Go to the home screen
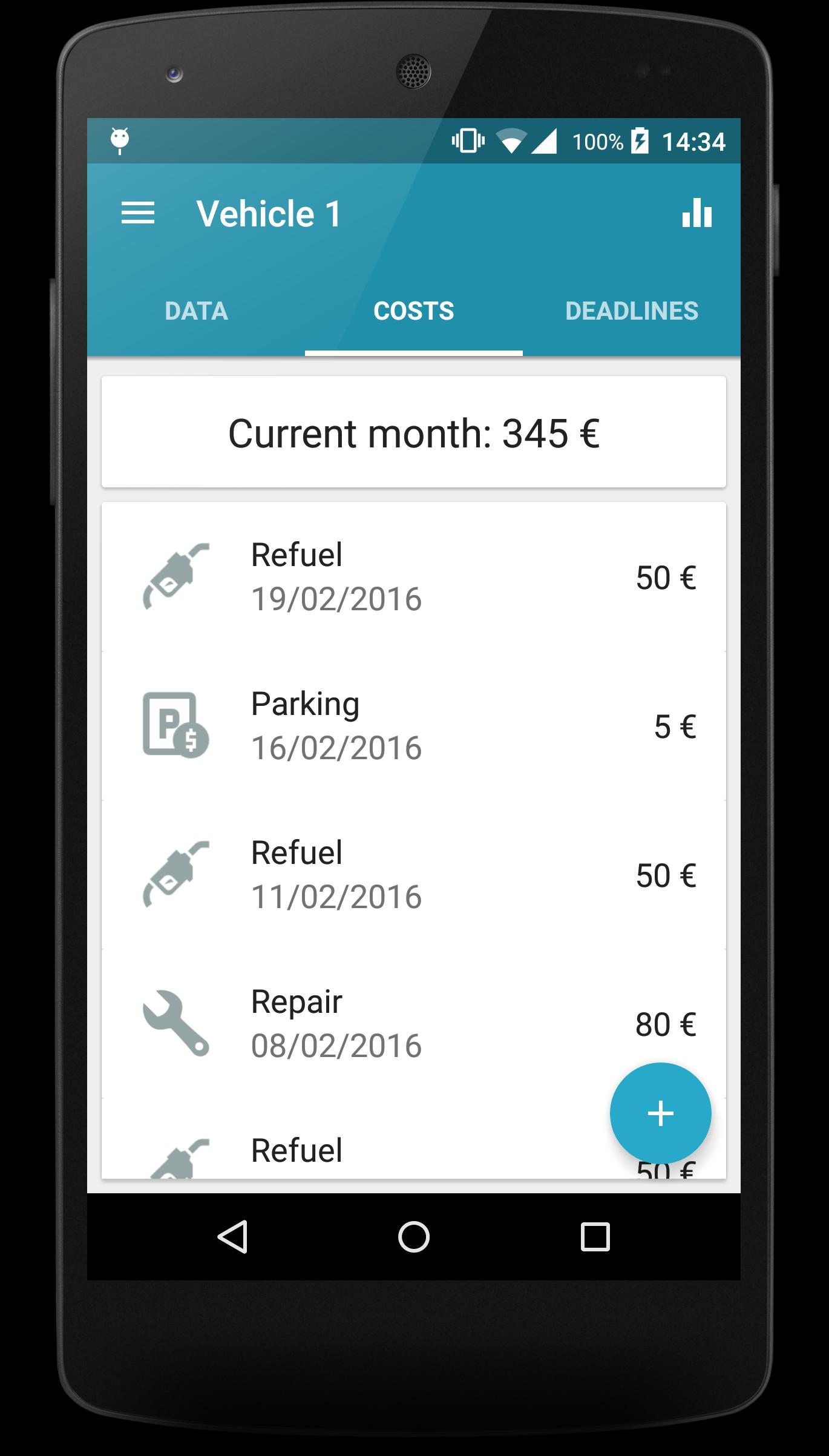The height and width of the screenshot is (1456, 829). tap(414, 1237)
